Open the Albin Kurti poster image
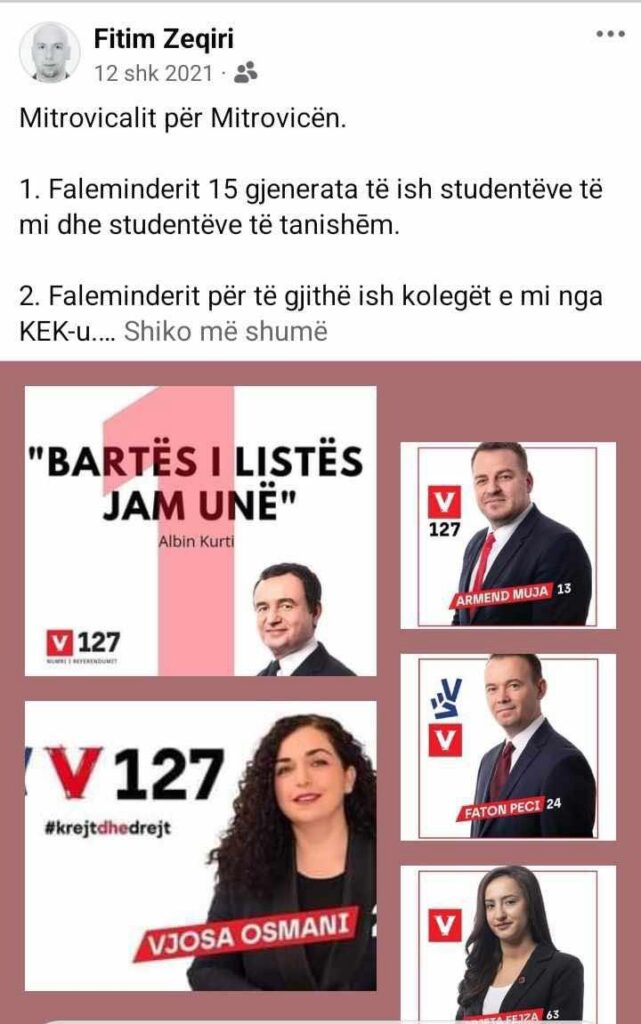 [x=200, y=531]
